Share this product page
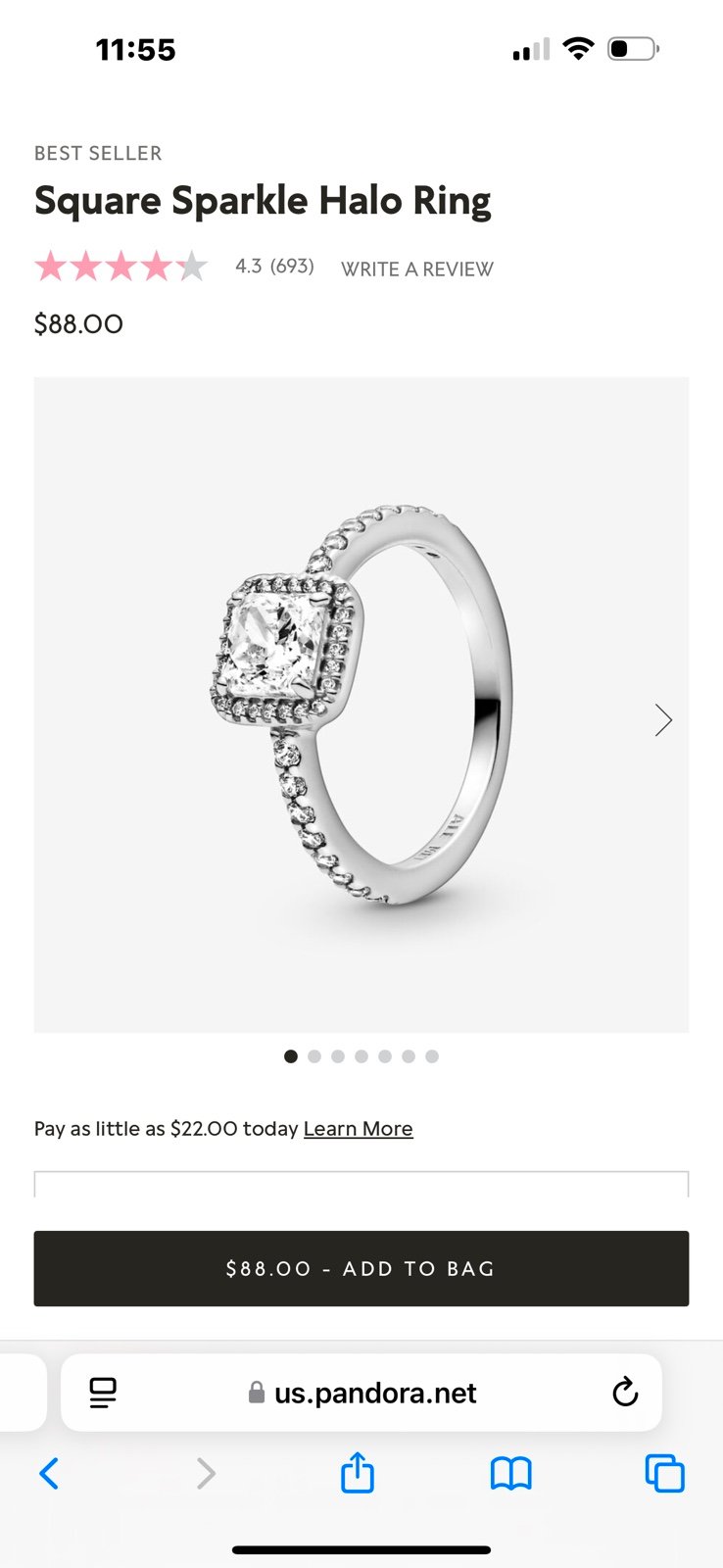The image size is (723, 1568). (x=358, y=1472)
